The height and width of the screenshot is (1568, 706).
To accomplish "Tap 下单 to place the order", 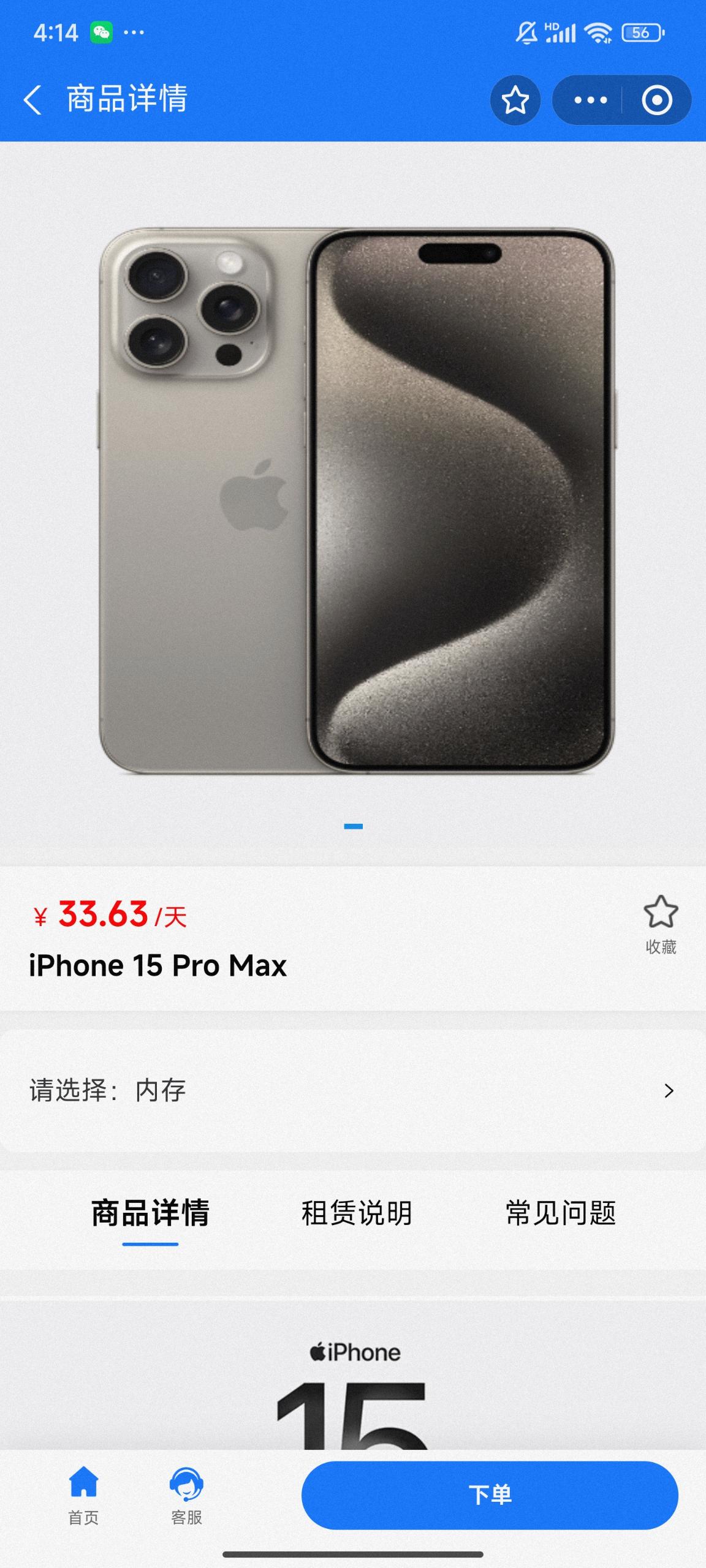I will 490,1494.
